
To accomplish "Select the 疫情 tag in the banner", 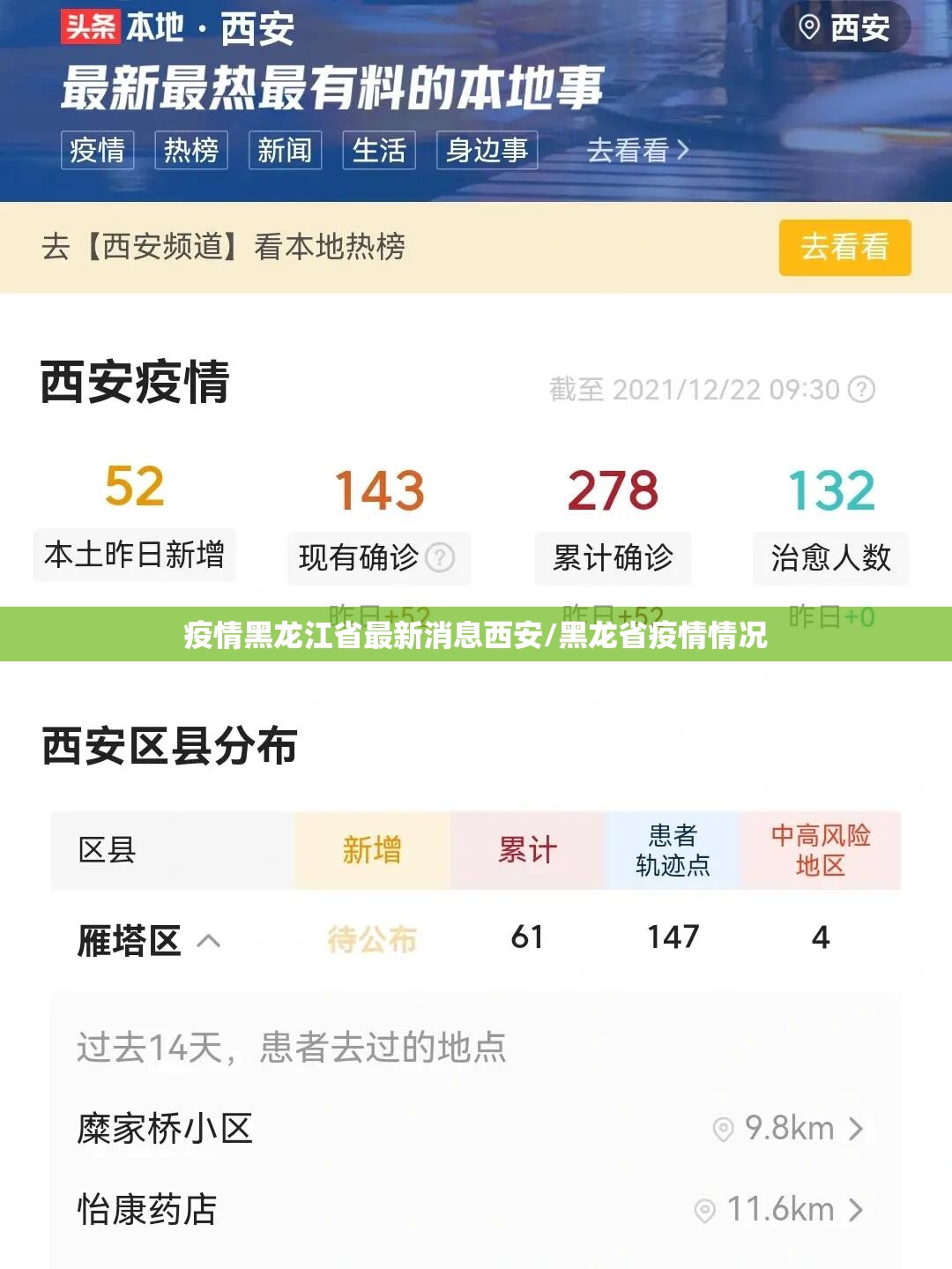I will click(97, 150).
